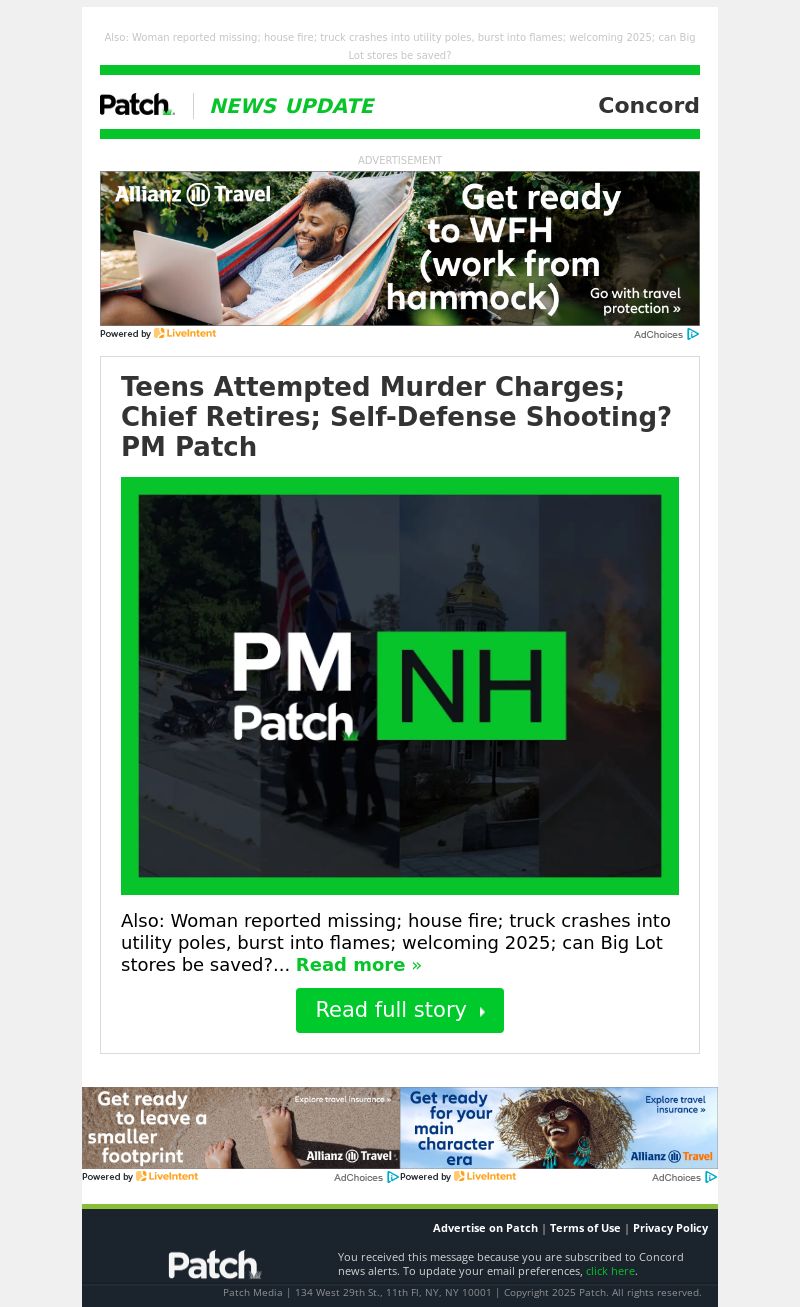Image resolution: width=800 pixels, height=1307 pixels.
Task: Tap the Read full story button
Action: pyautogui.click(x=399, y=1010)
